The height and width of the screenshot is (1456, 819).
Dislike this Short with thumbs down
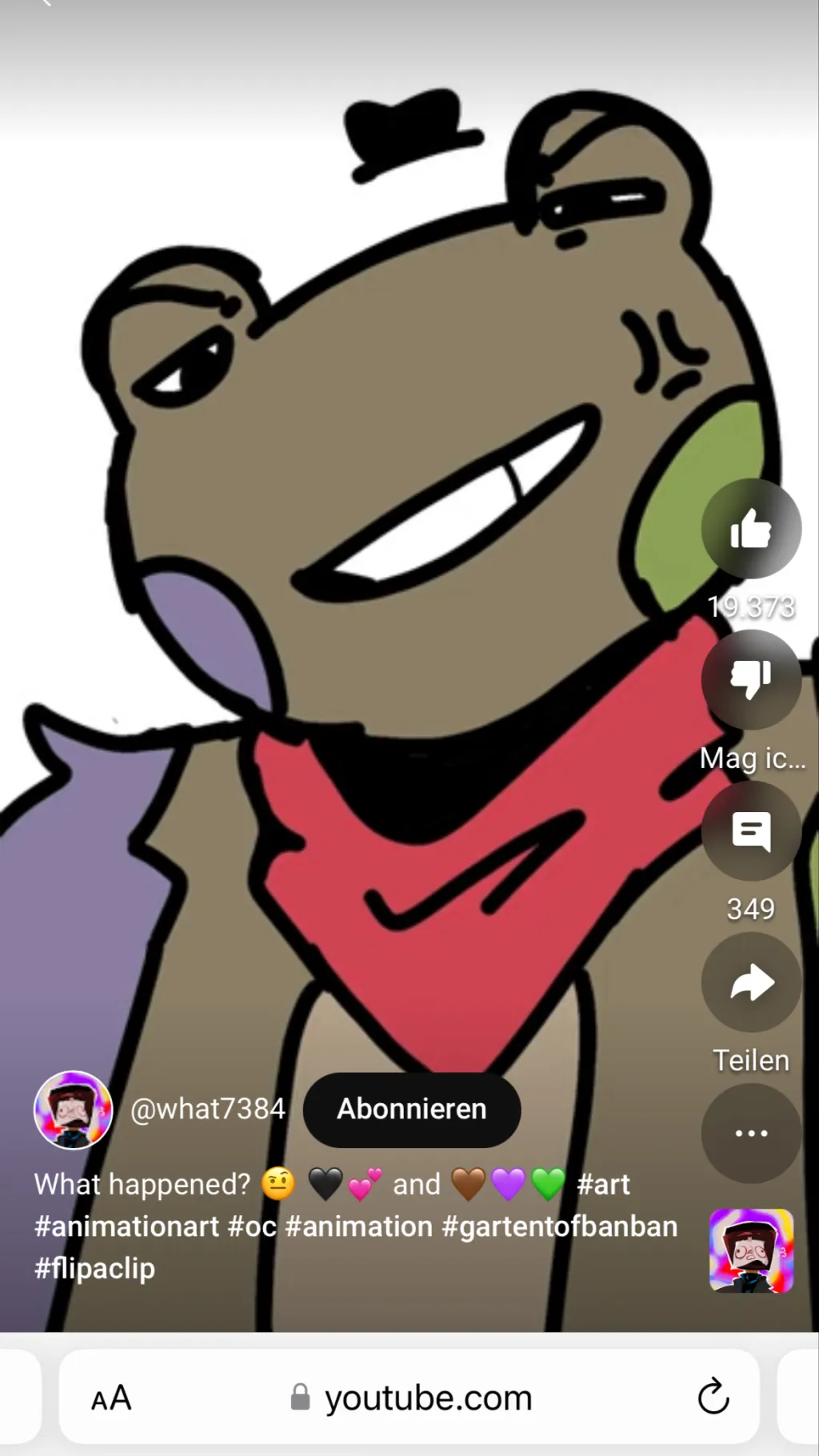pos(751,679)
